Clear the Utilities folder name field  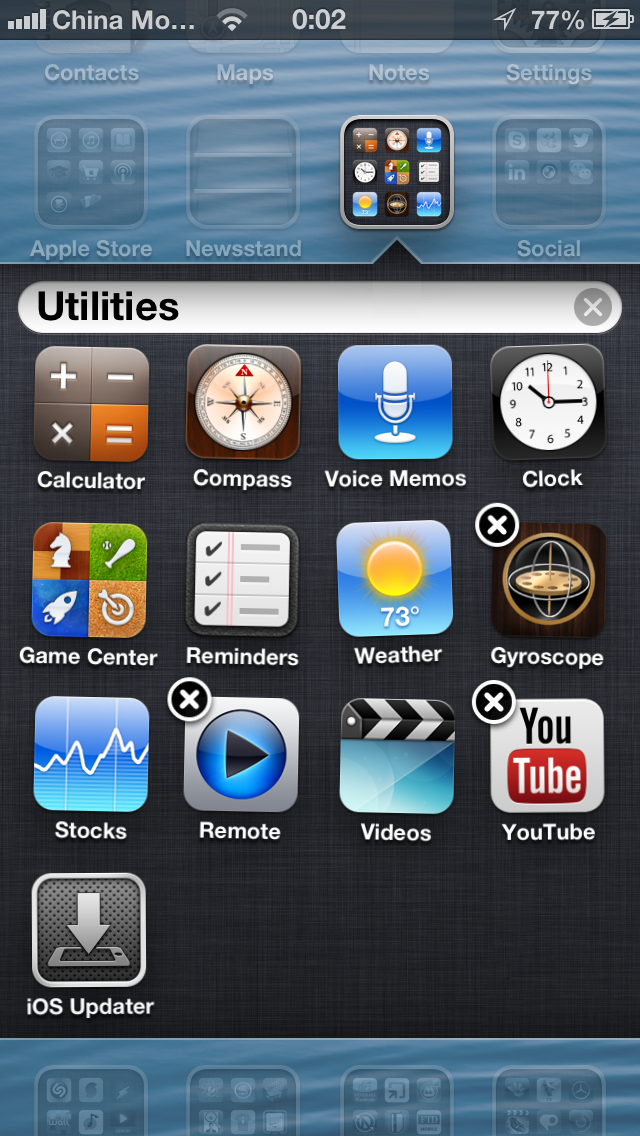pyautogui.click(x=593, y=308)
